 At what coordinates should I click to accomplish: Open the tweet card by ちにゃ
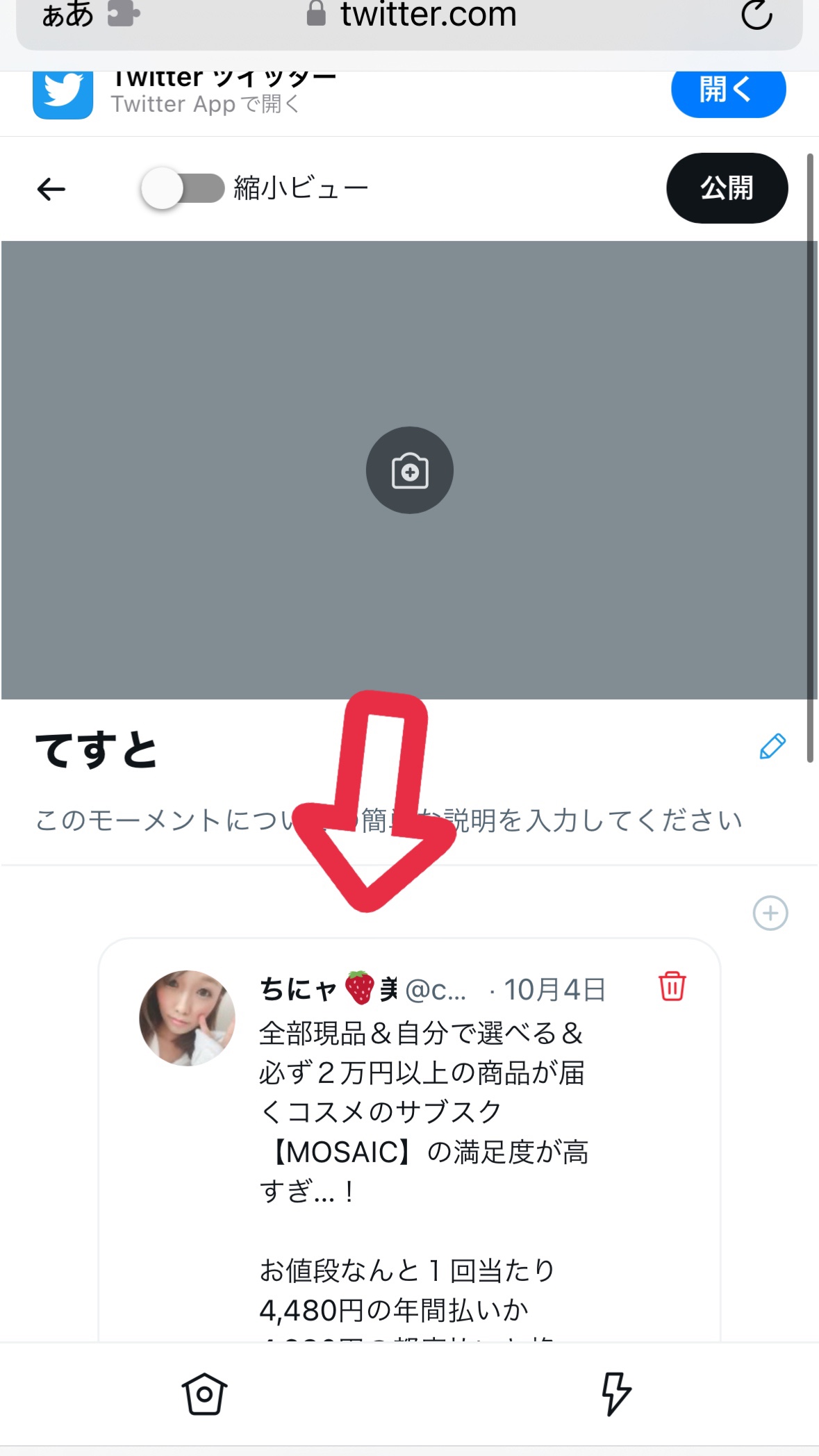(x=409, y=1139)
